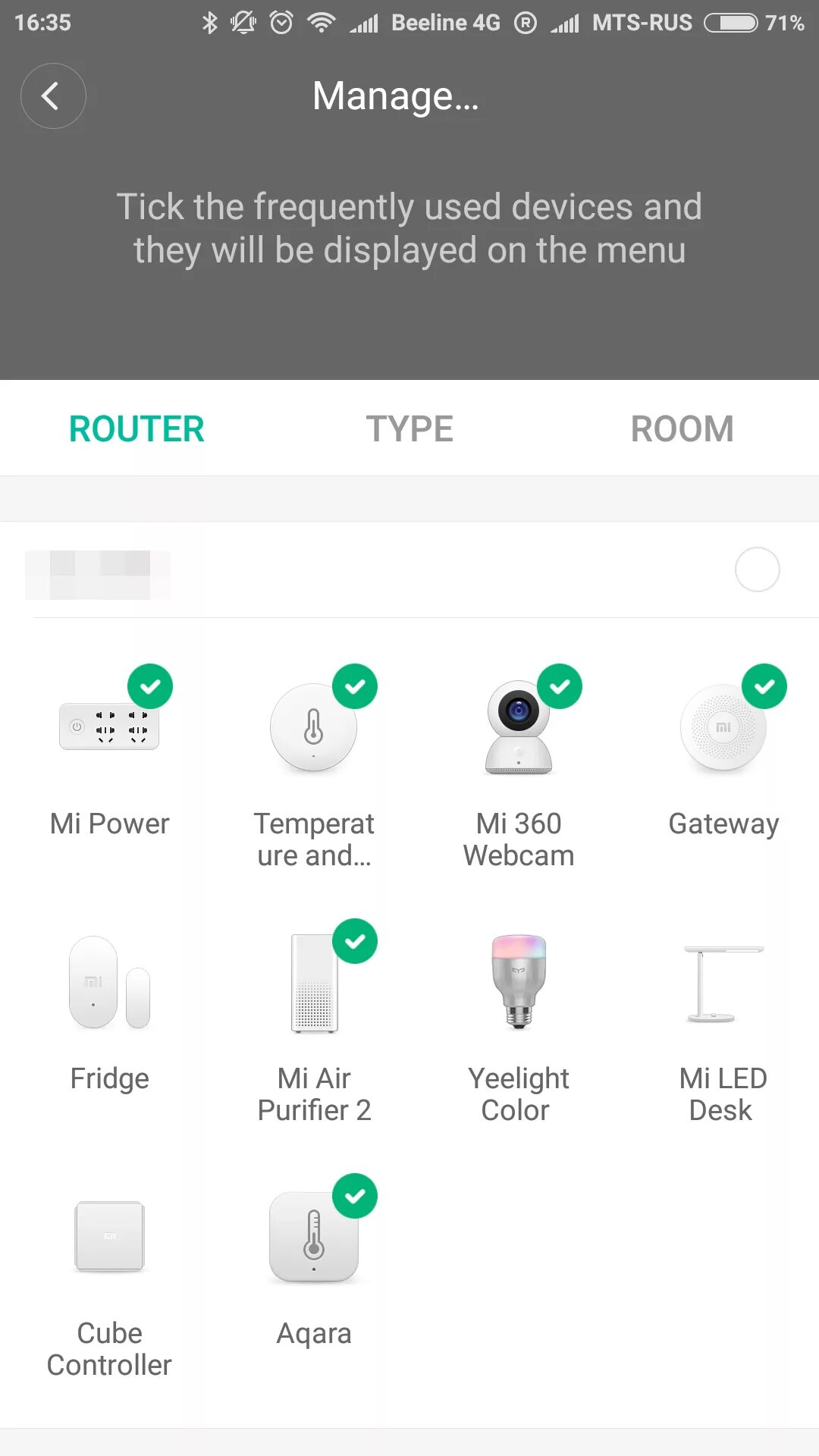Add Mi LED Desk lamp to menu
This screenshot has height=1456, width=819.
click(723, 983)
